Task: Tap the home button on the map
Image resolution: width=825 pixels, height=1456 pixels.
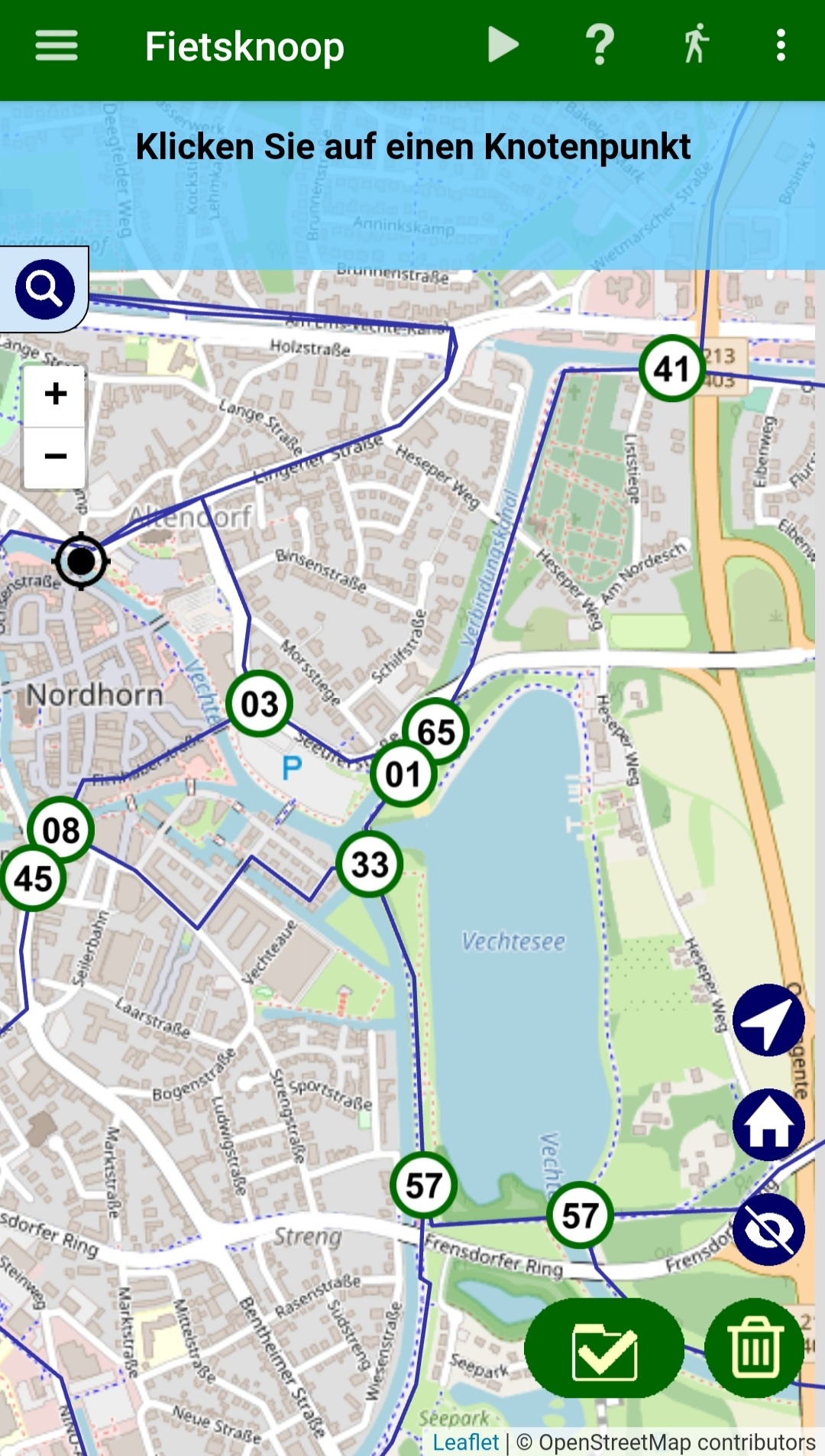Action: click(x=768, y=1125)
